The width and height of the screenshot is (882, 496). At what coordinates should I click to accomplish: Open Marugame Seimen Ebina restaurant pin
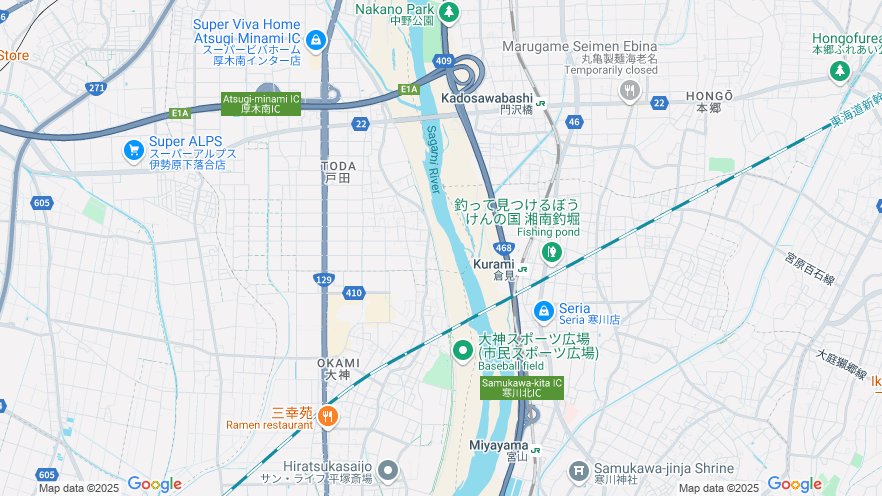click(x=629, y=92)
